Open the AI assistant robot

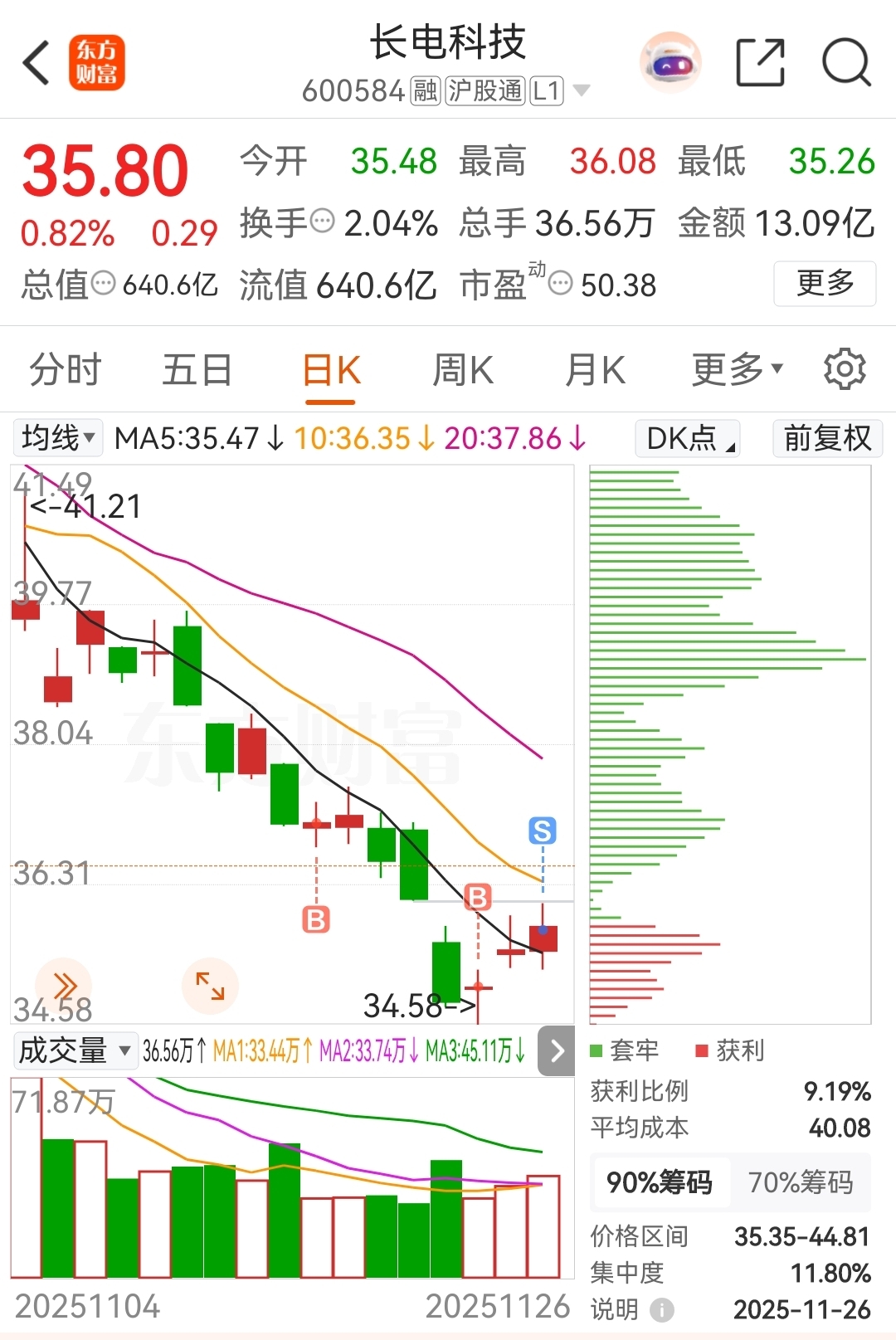[670, 62]
